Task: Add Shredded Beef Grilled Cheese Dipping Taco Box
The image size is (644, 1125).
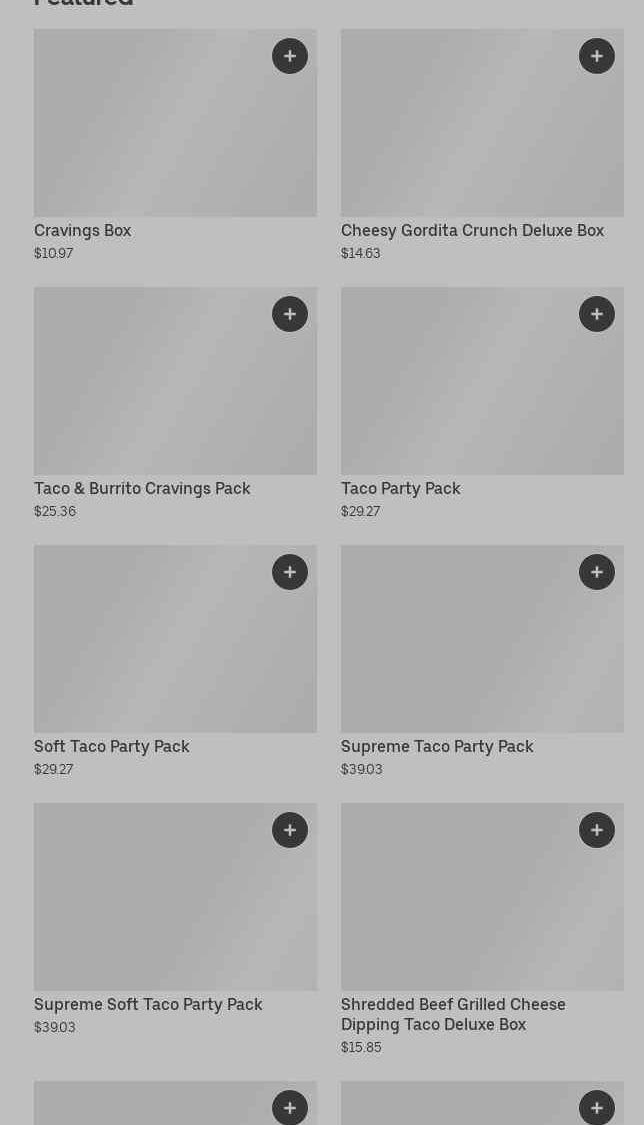Action: coord(597,830)
